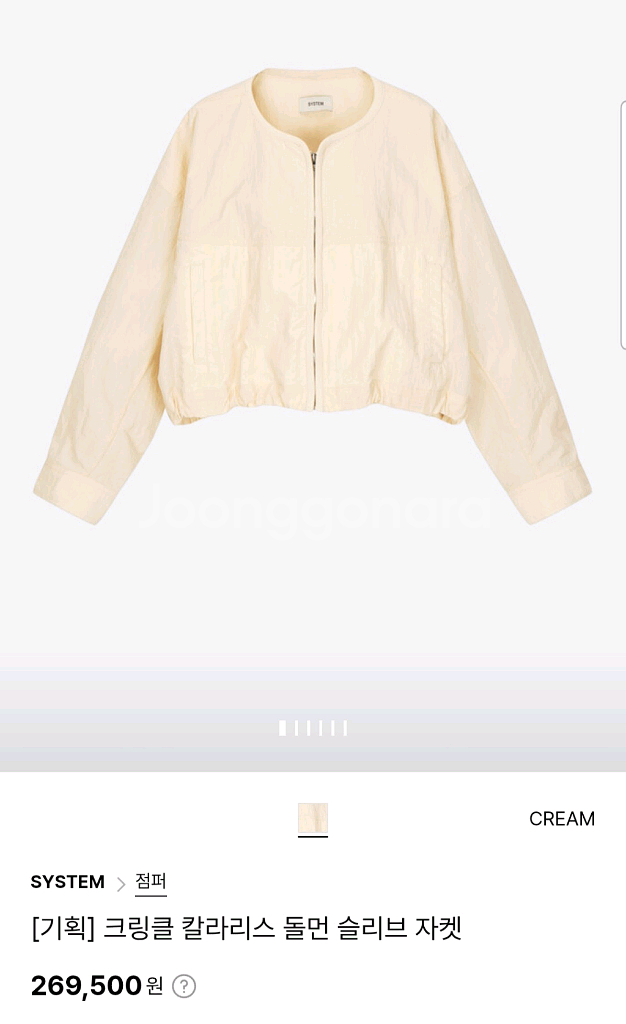Select the CREAM color swatch
Image resolution: width=626 pixels, height=1024 pixels.
click(313, 819)
